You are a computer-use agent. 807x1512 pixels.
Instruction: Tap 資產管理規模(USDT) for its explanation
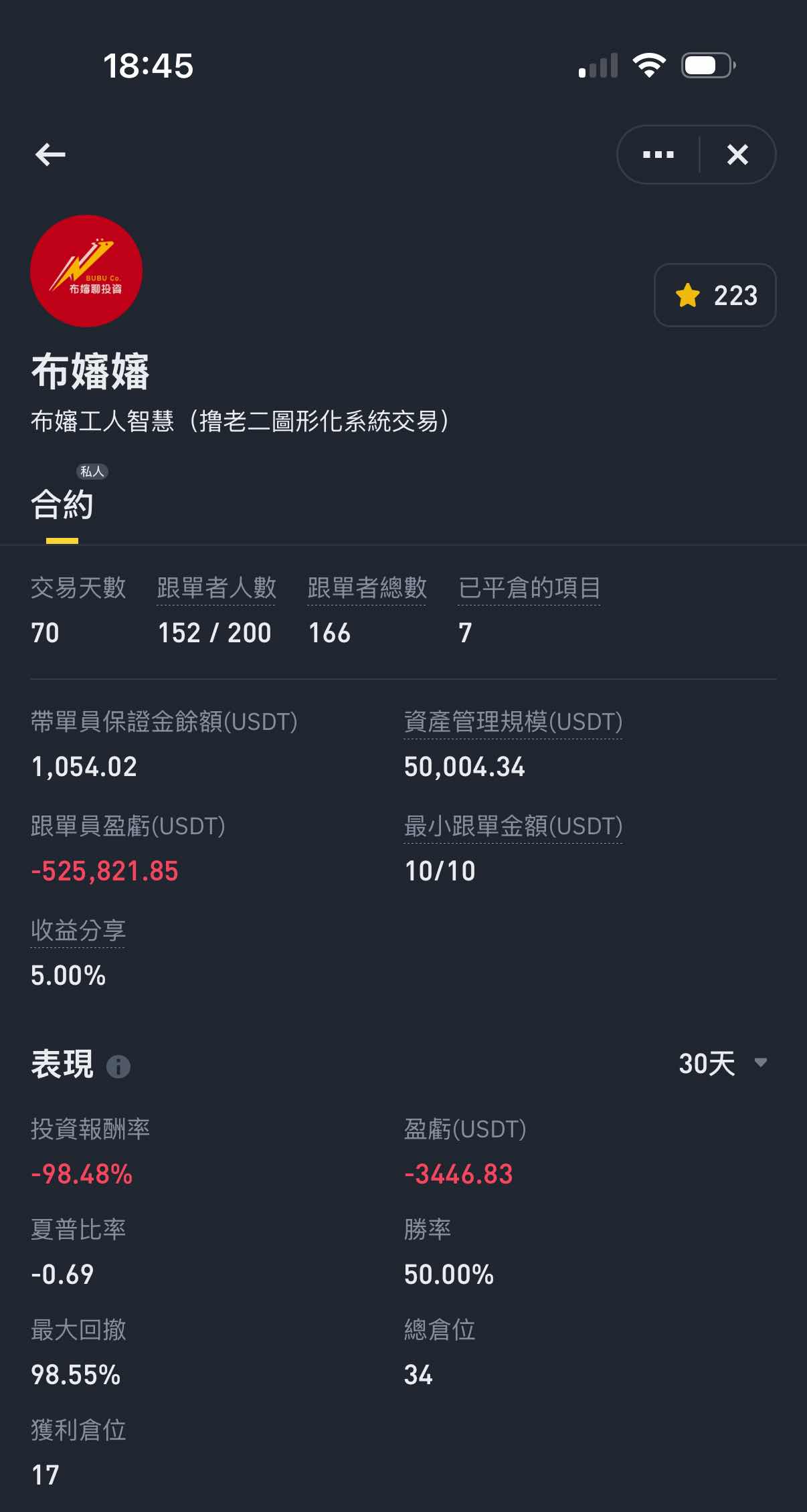pyautogui.click(x=513, y=722)
